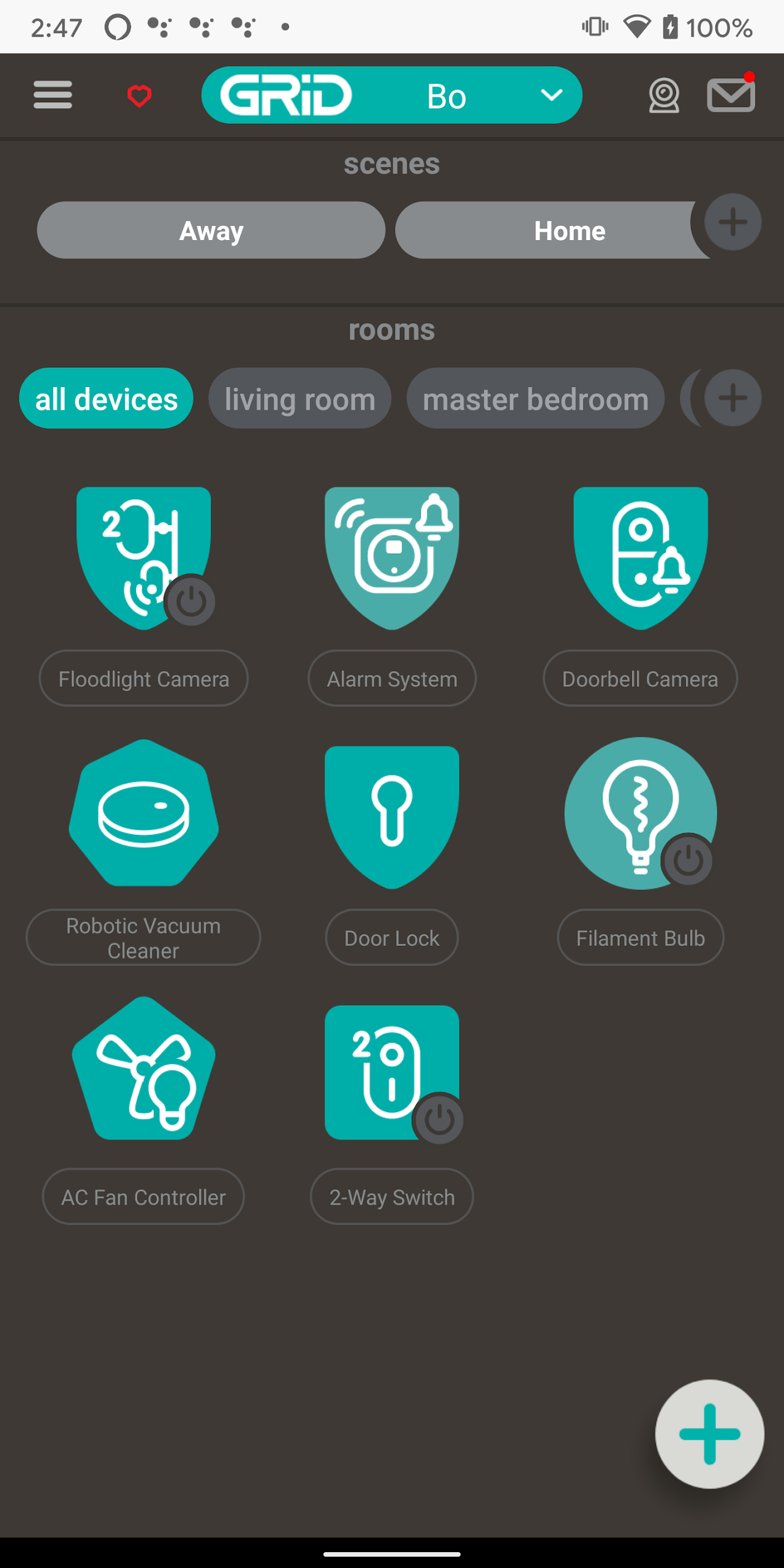This screenshot has width=784, height=1568.
Task: Expand the Bo home selector dropdown
Action: tap(551, 96)
